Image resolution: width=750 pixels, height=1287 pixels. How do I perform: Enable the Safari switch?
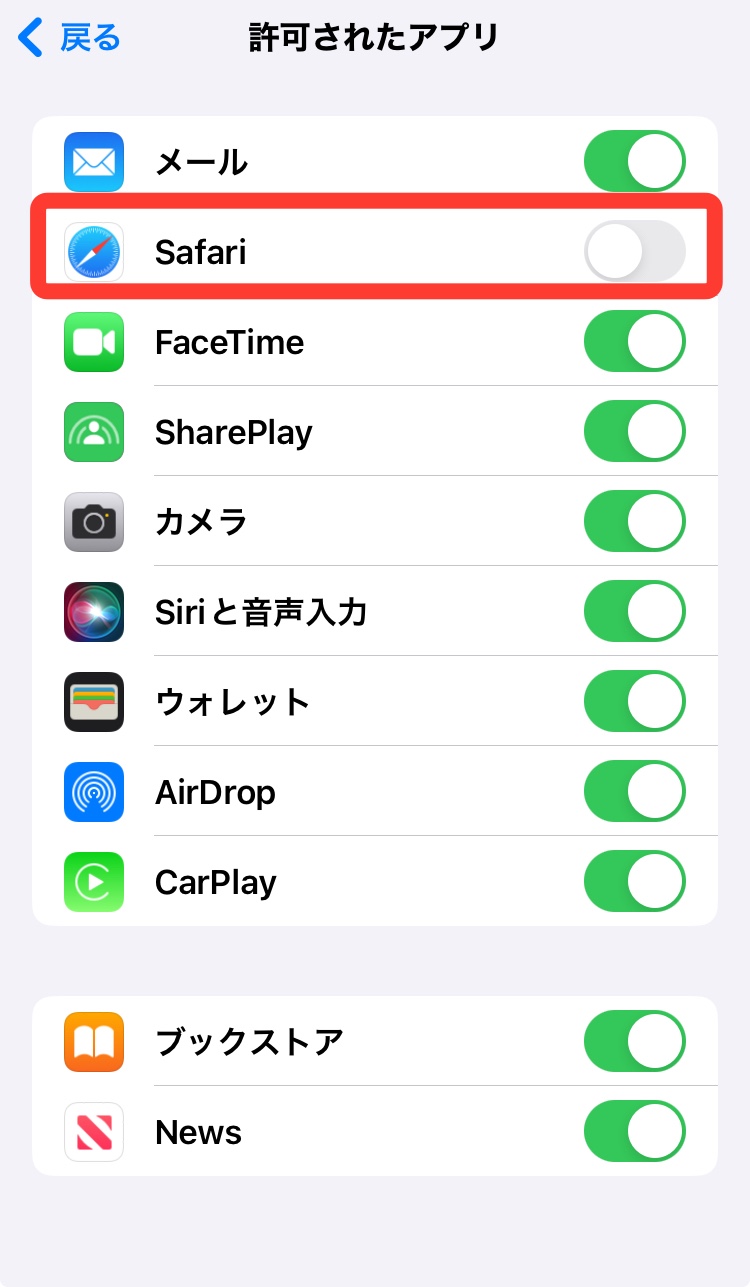click(x=634, y=251)
